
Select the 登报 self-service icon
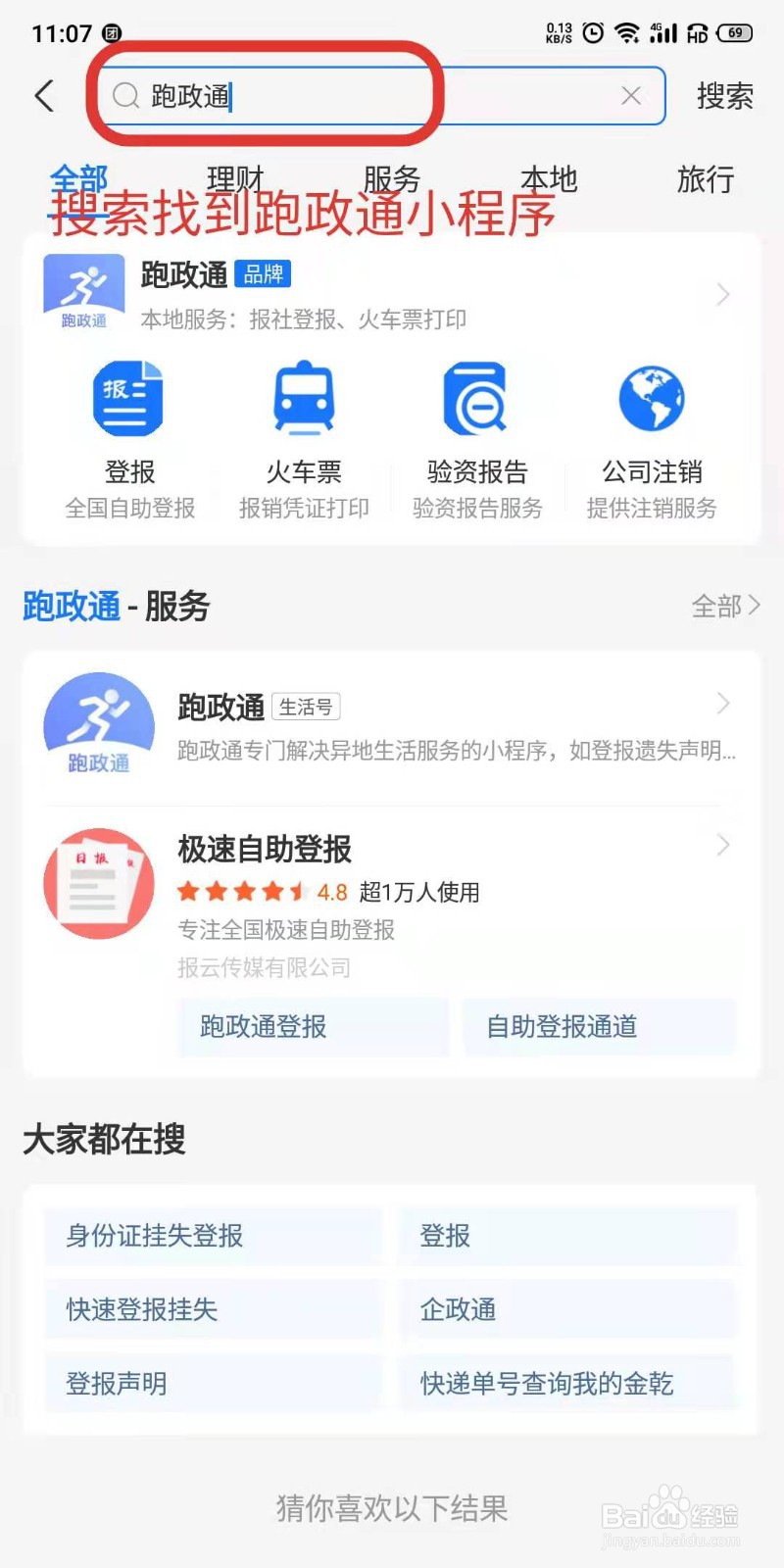[x=127, y=397]
